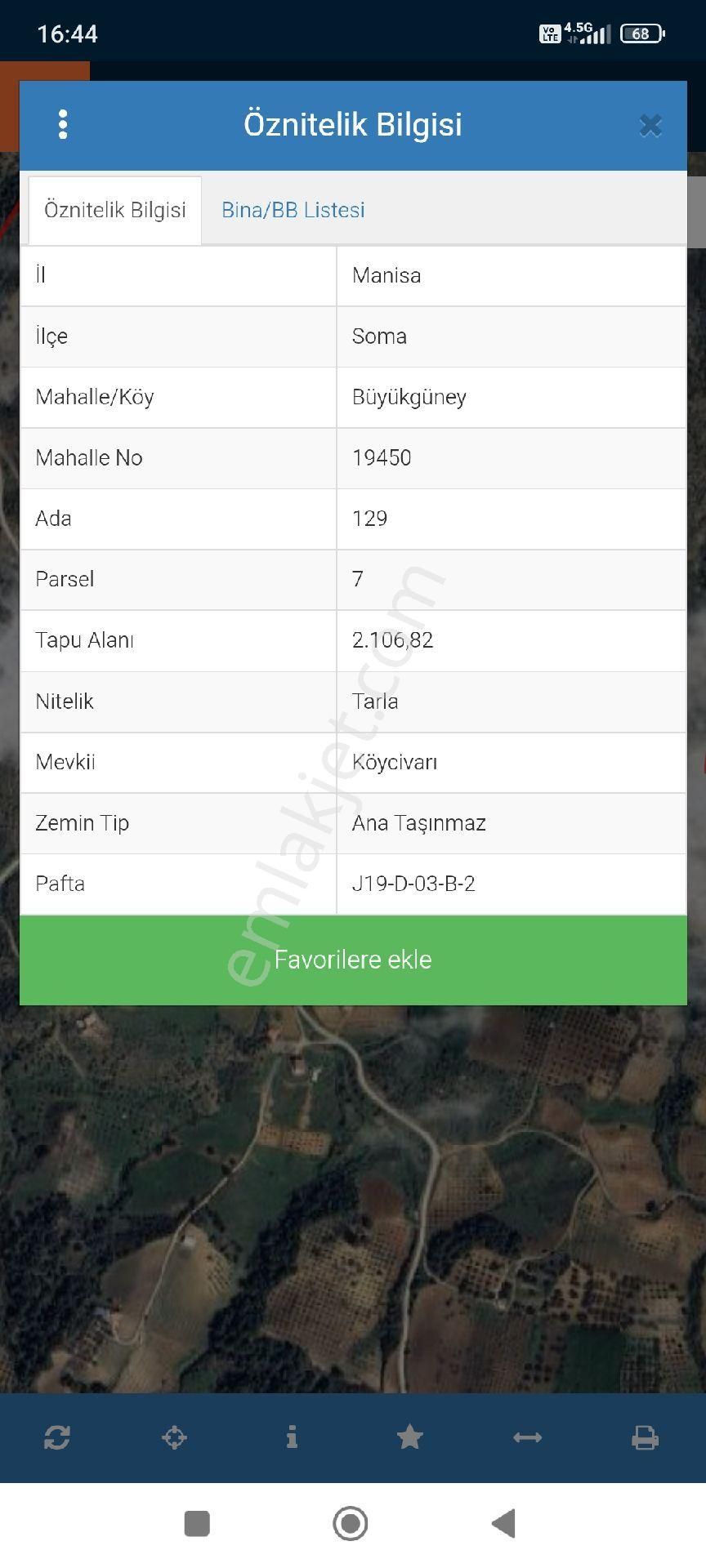
Task: Open the three-dot overflow menu
Action: [63, 125]
